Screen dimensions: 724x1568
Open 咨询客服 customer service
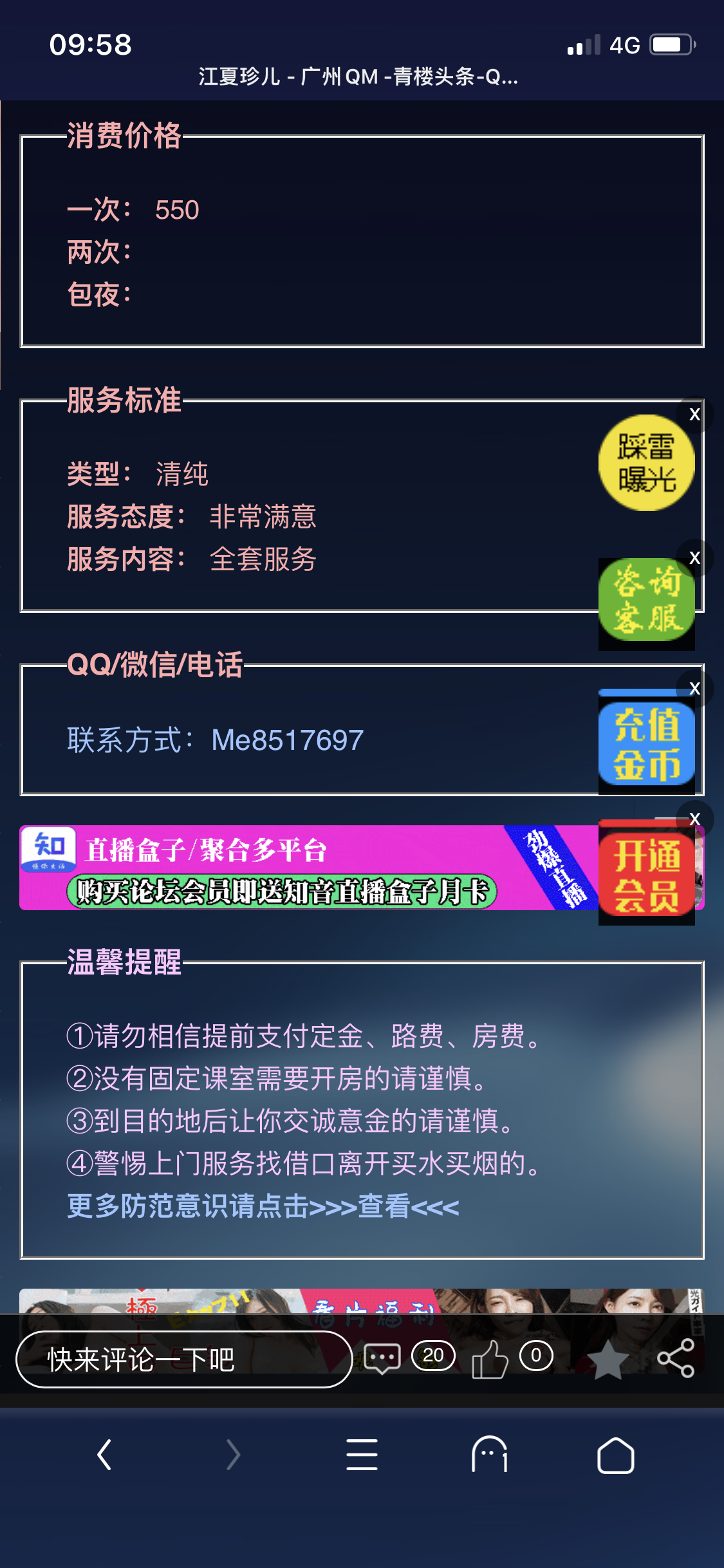(646, 600)
